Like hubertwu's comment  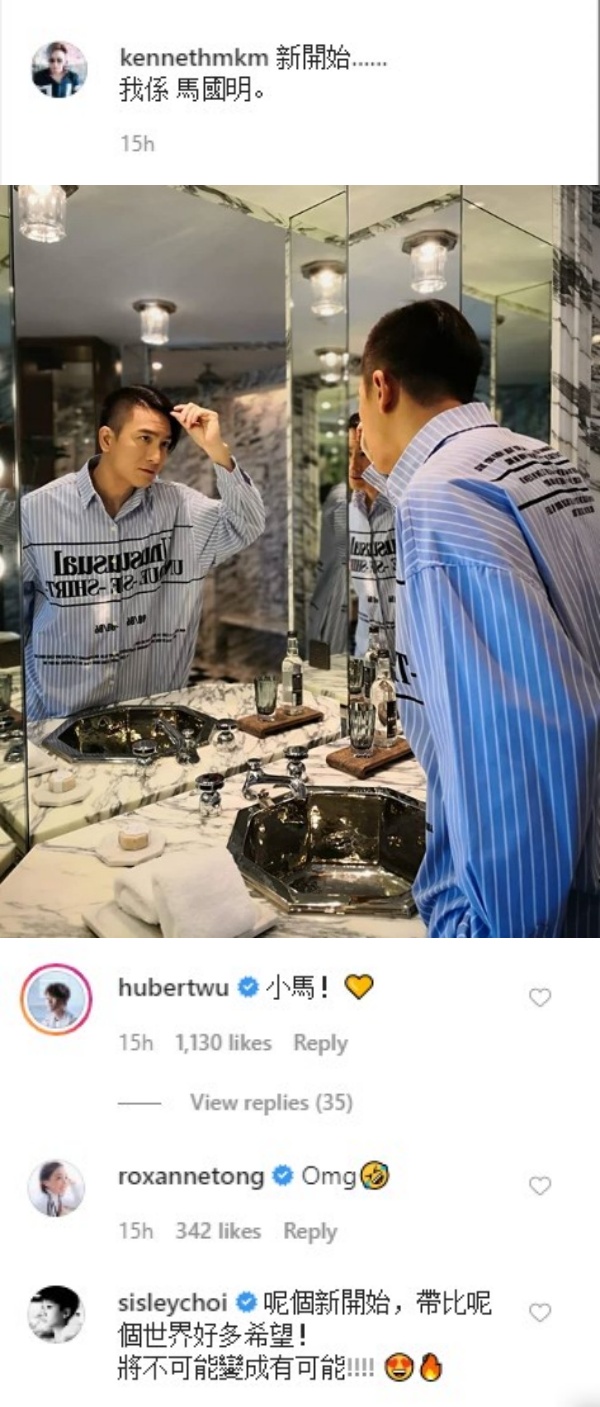[x=540, y=997]
